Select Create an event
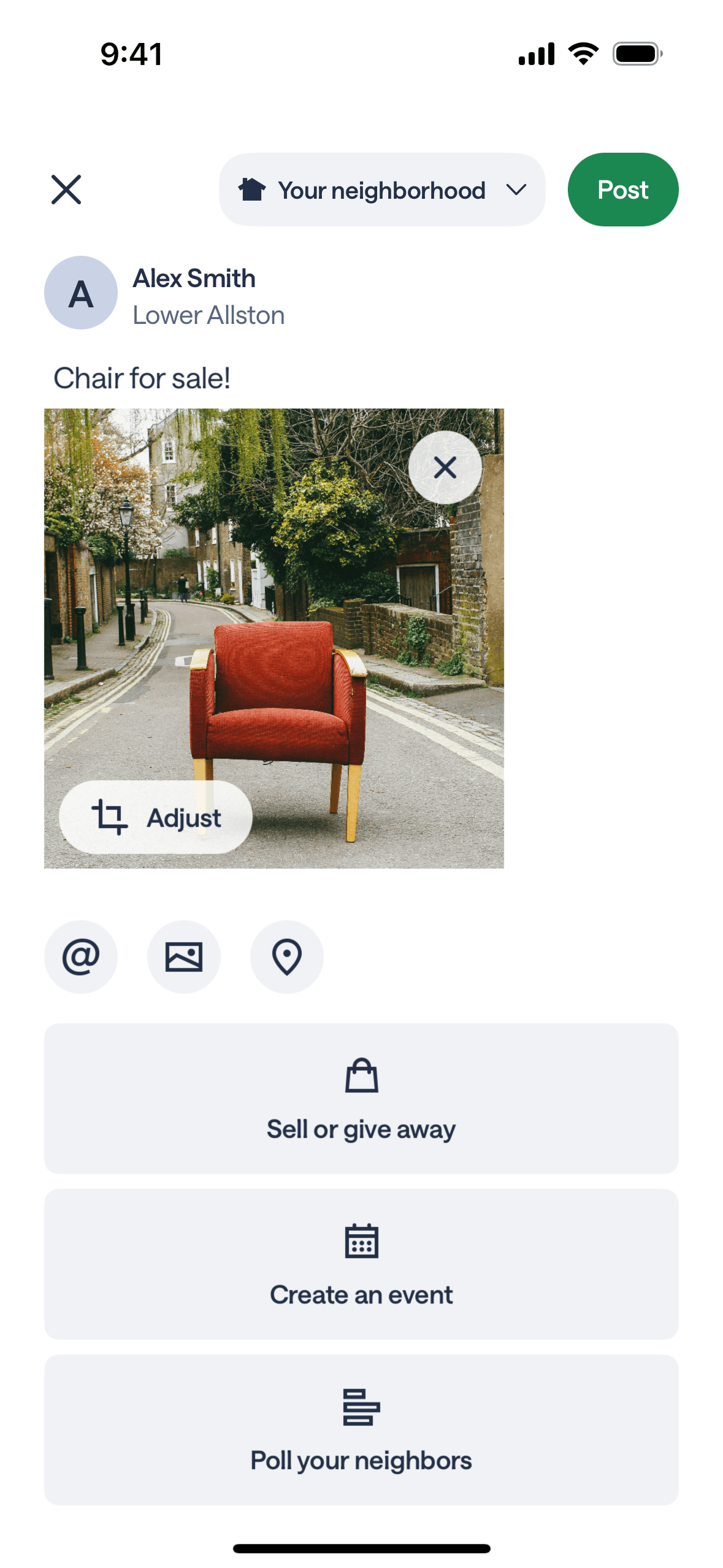 point(361,1263)
